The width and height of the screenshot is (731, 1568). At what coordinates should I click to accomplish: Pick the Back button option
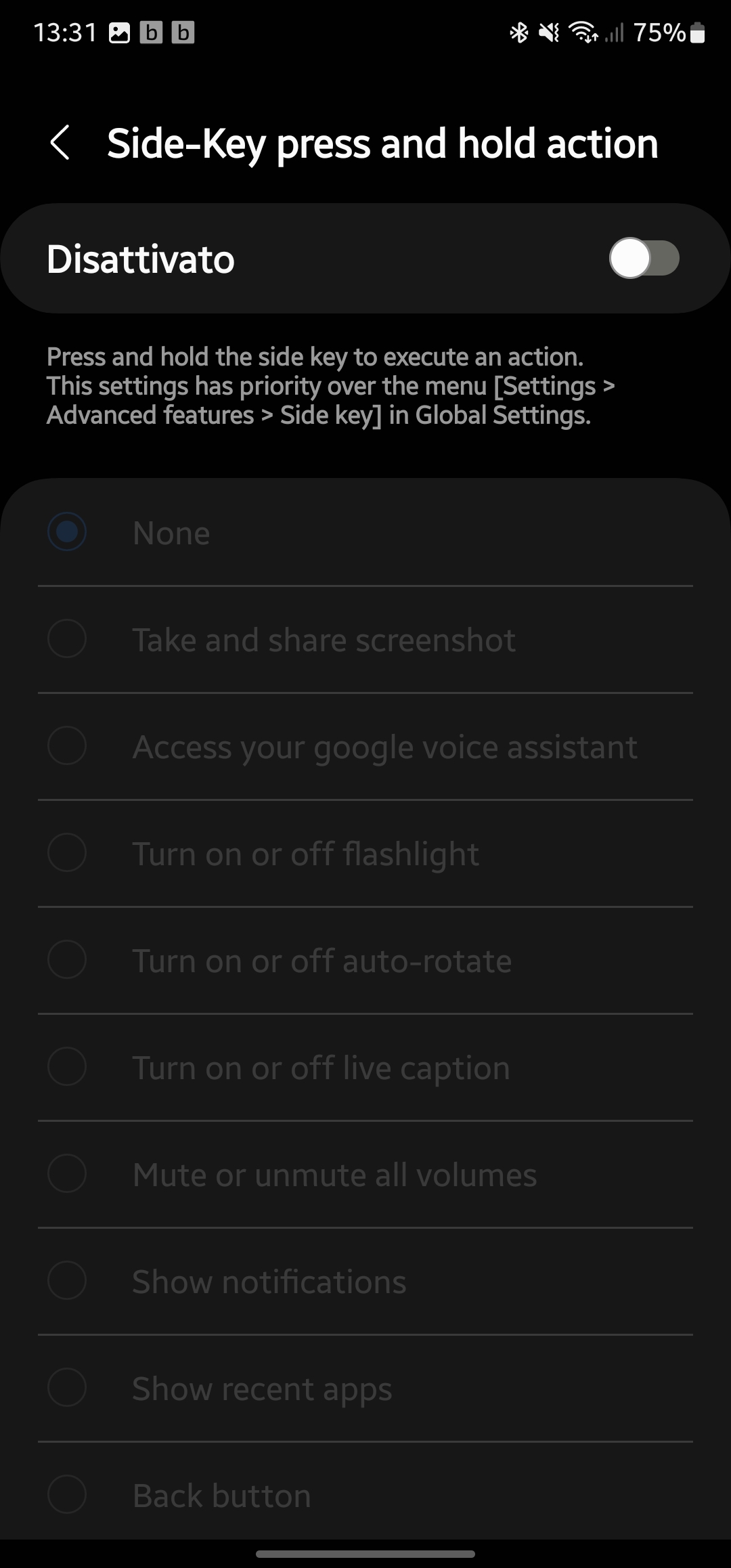pyautogui.click(x=67, y=1495)
